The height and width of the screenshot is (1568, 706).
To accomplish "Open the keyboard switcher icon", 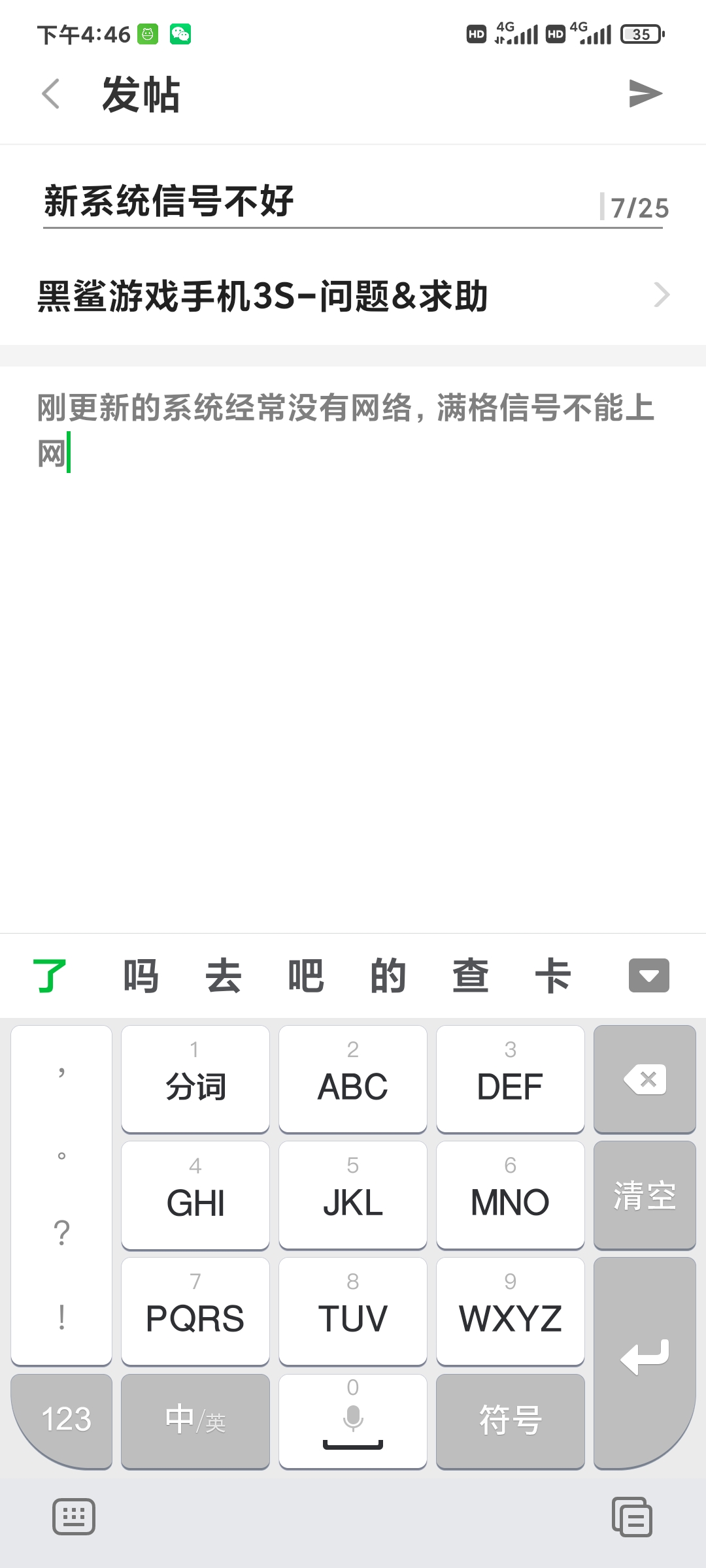I will pyautogui.click(x=74, y=1516).
